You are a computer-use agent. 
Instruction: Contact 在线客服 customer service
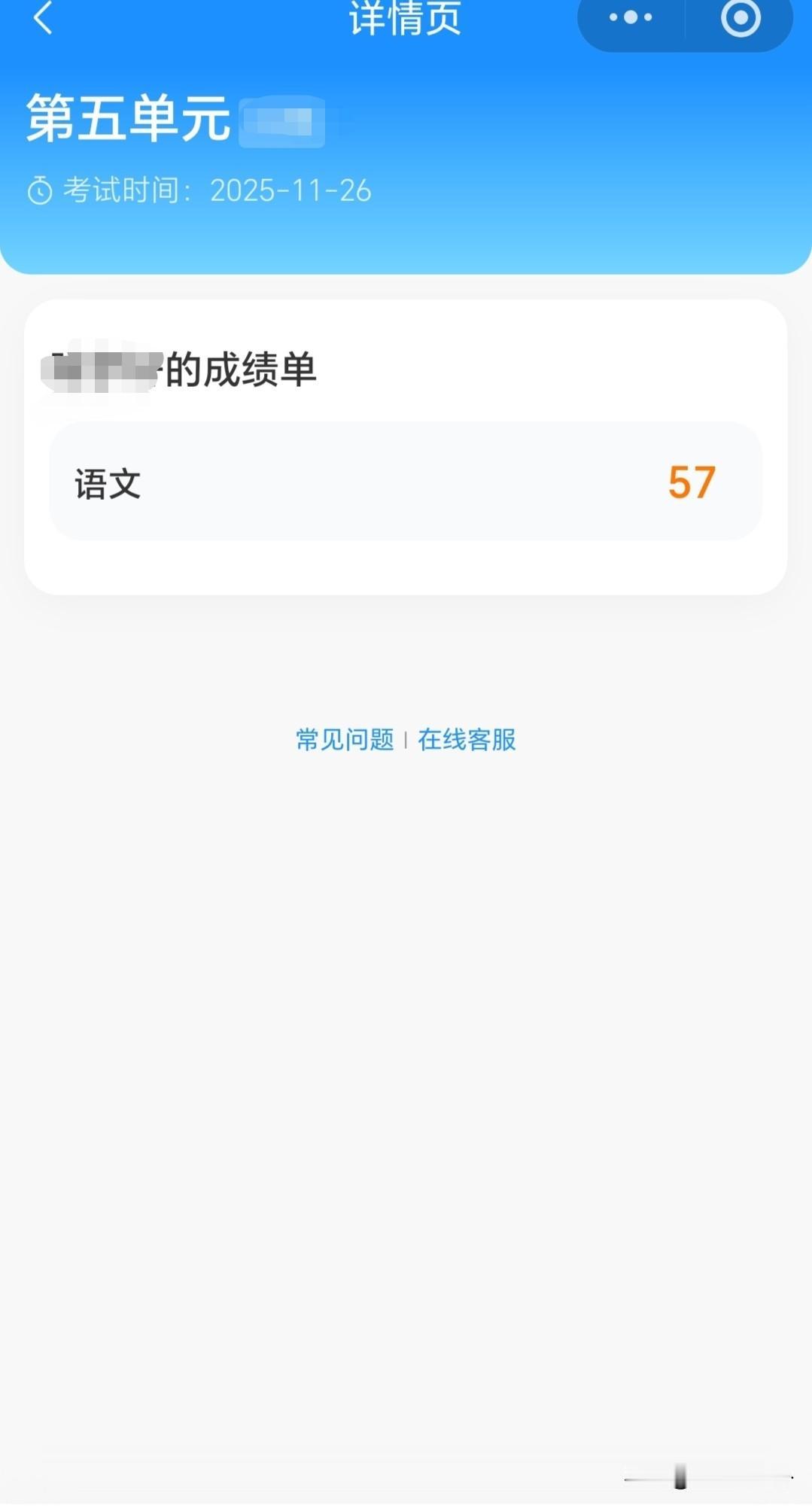click(467, 740)
